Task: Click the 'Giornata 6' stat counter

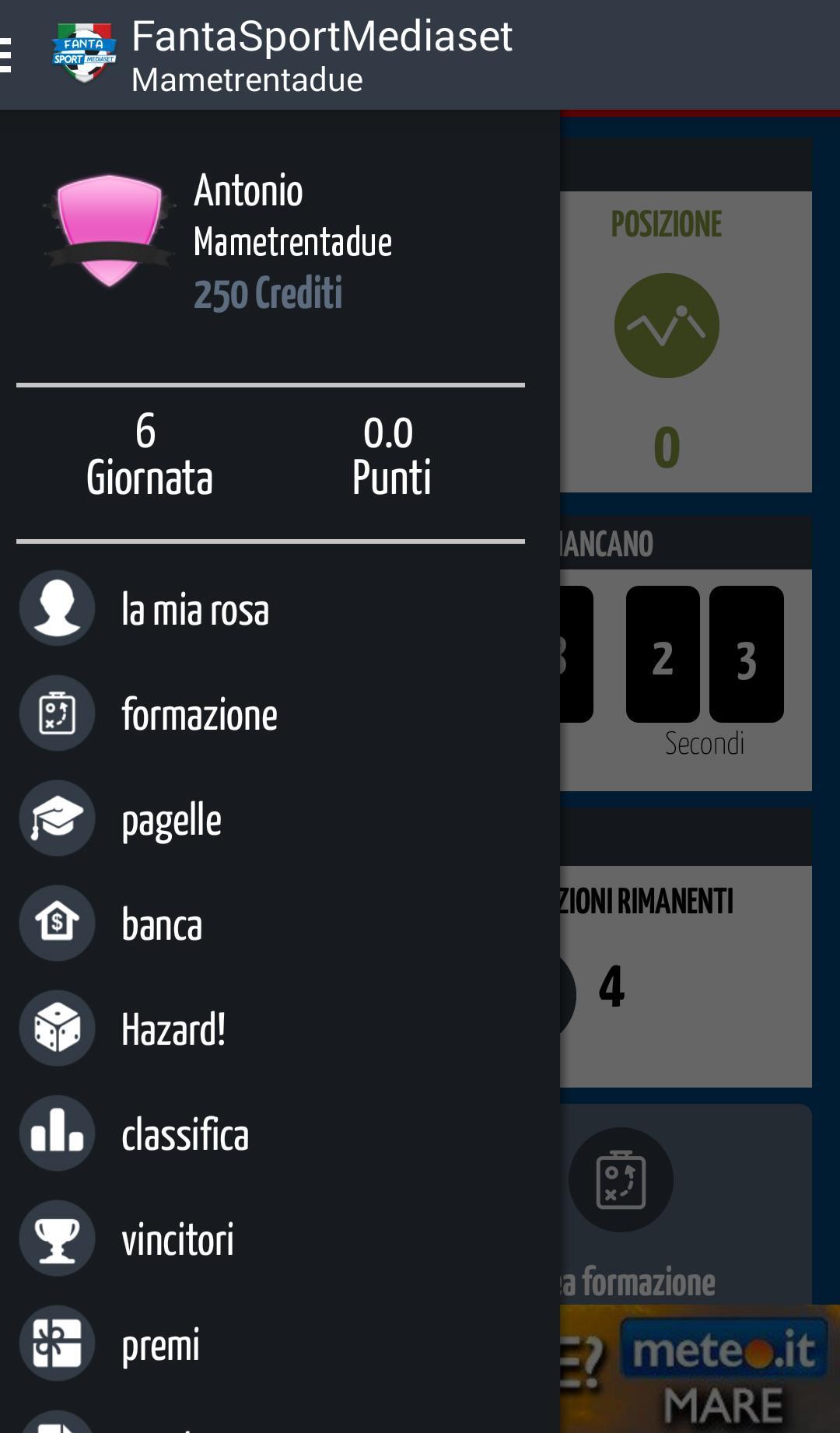Action: click(149, 455)
